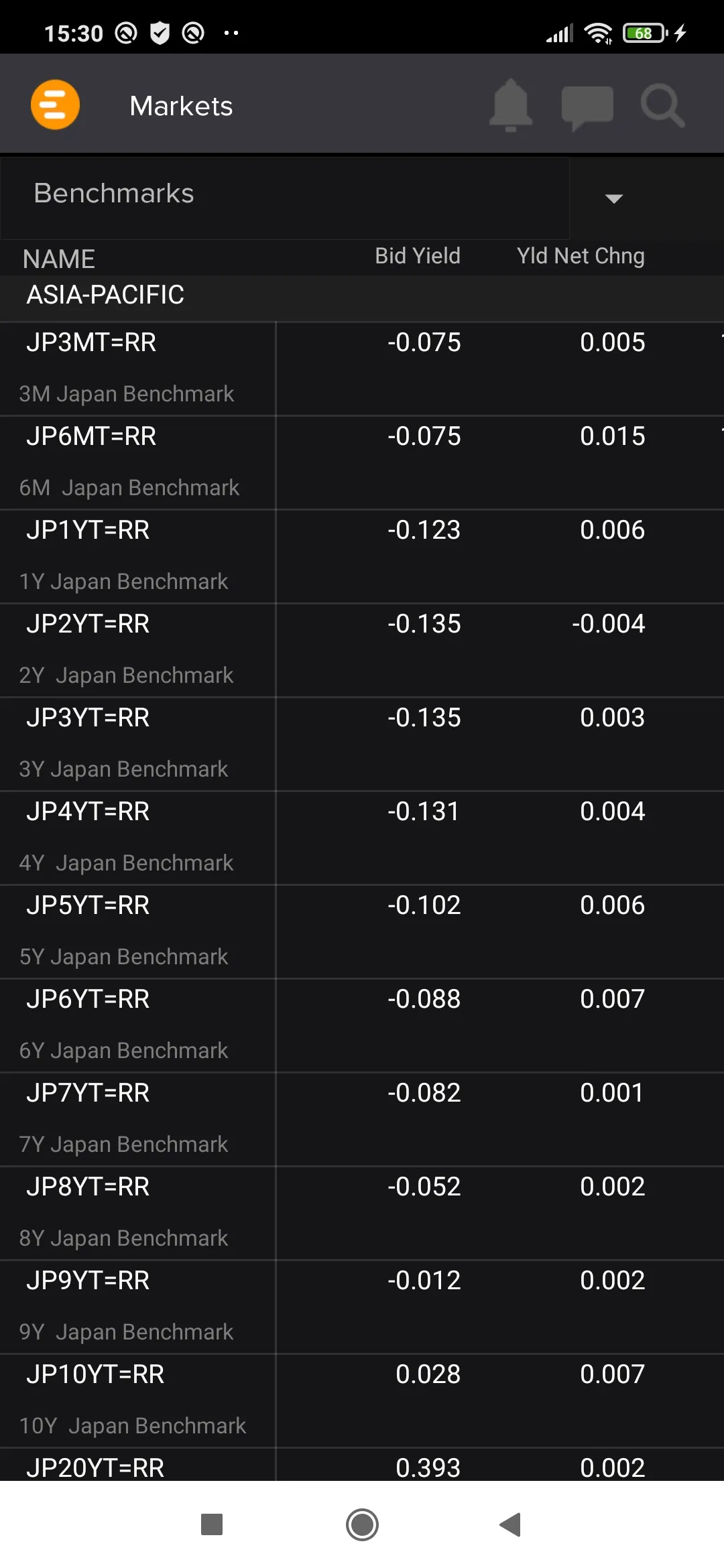Expand the Benchmarks watchlist selector

tap(285, 194)
